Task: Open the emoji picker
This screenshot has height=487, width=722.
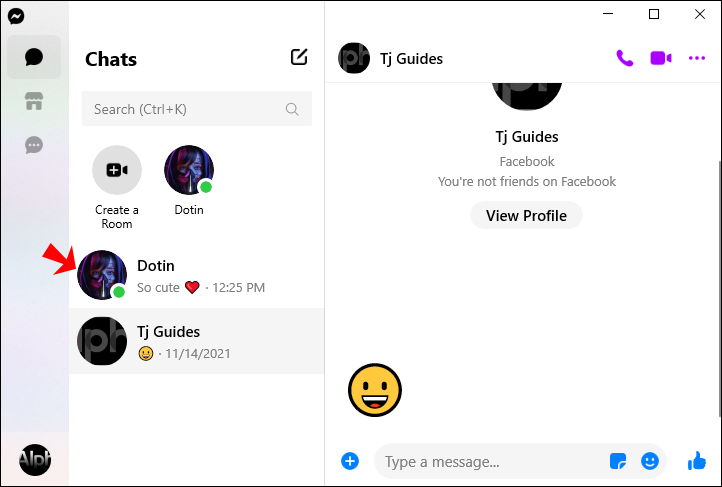Action: pos(650,462)
